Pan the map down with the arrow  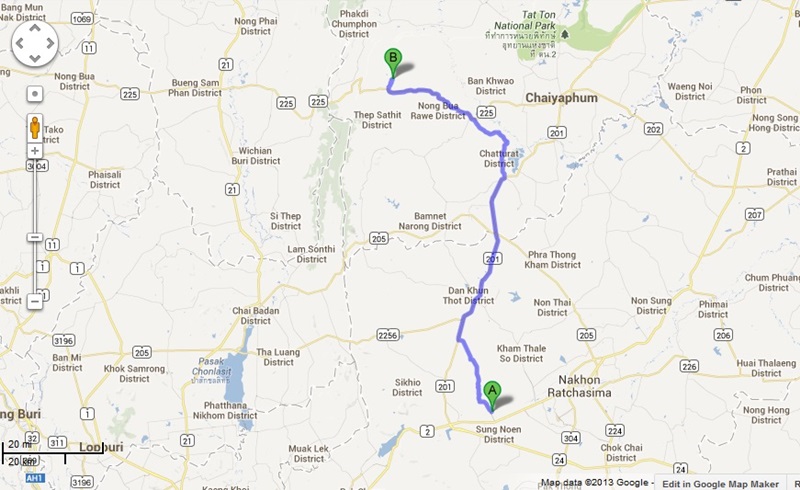point(34,57)
